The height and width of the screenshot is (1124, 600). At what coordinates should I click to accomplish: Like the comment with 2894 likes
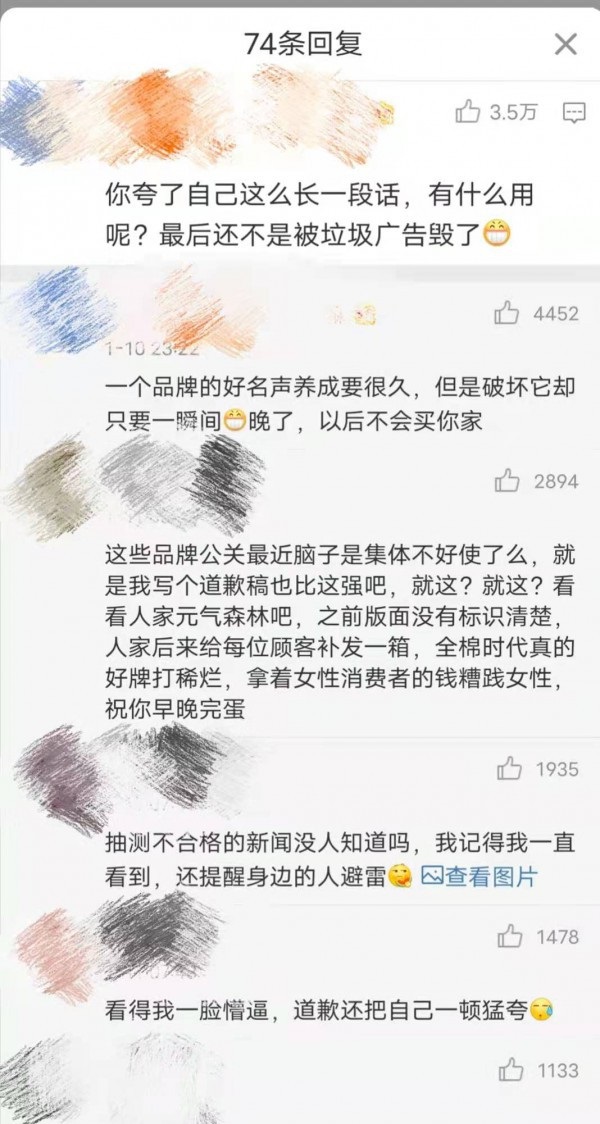pos(507,481)
